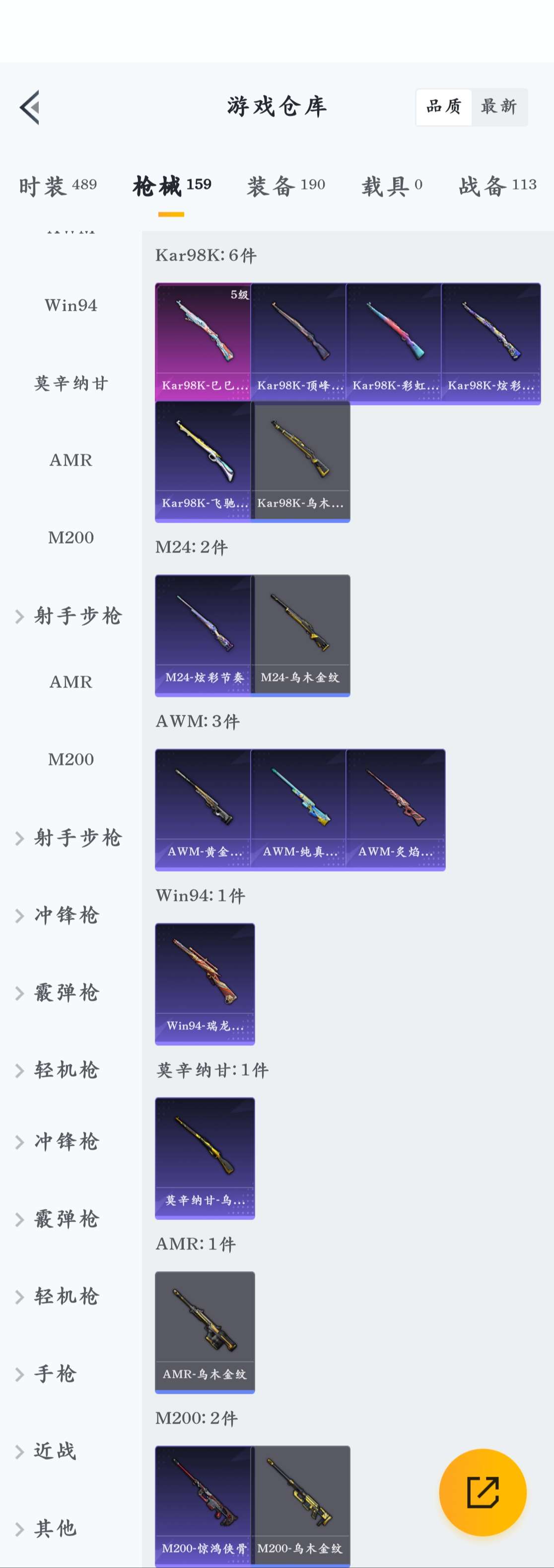Go back using the top arrow

[29, 107]
